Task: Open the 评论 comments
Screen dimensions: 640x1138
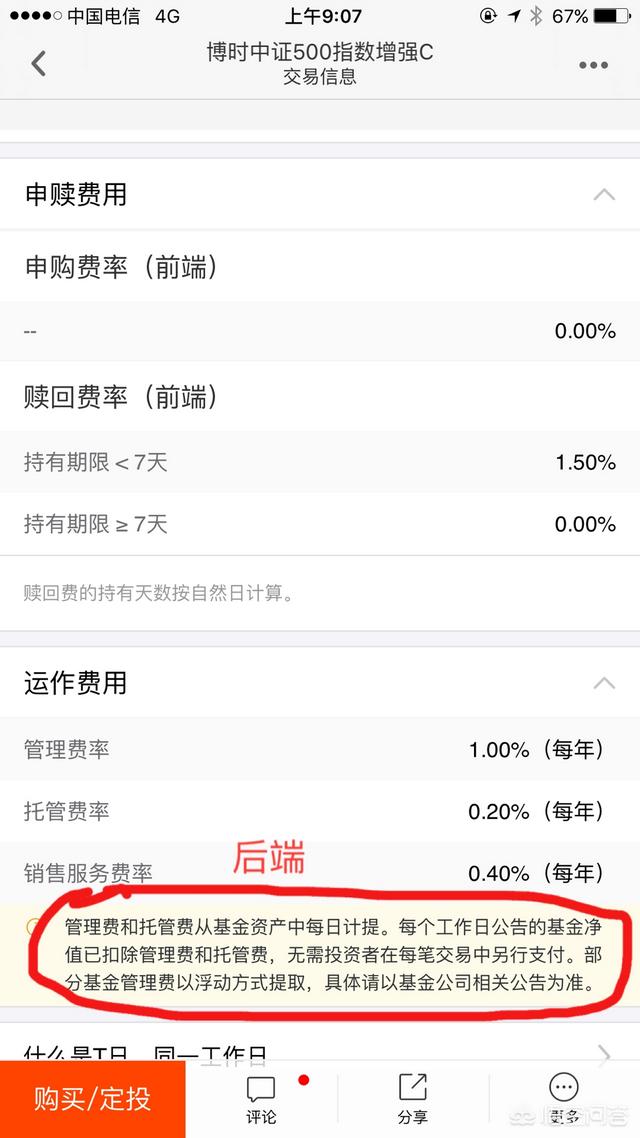Action: pos(261,1100)
